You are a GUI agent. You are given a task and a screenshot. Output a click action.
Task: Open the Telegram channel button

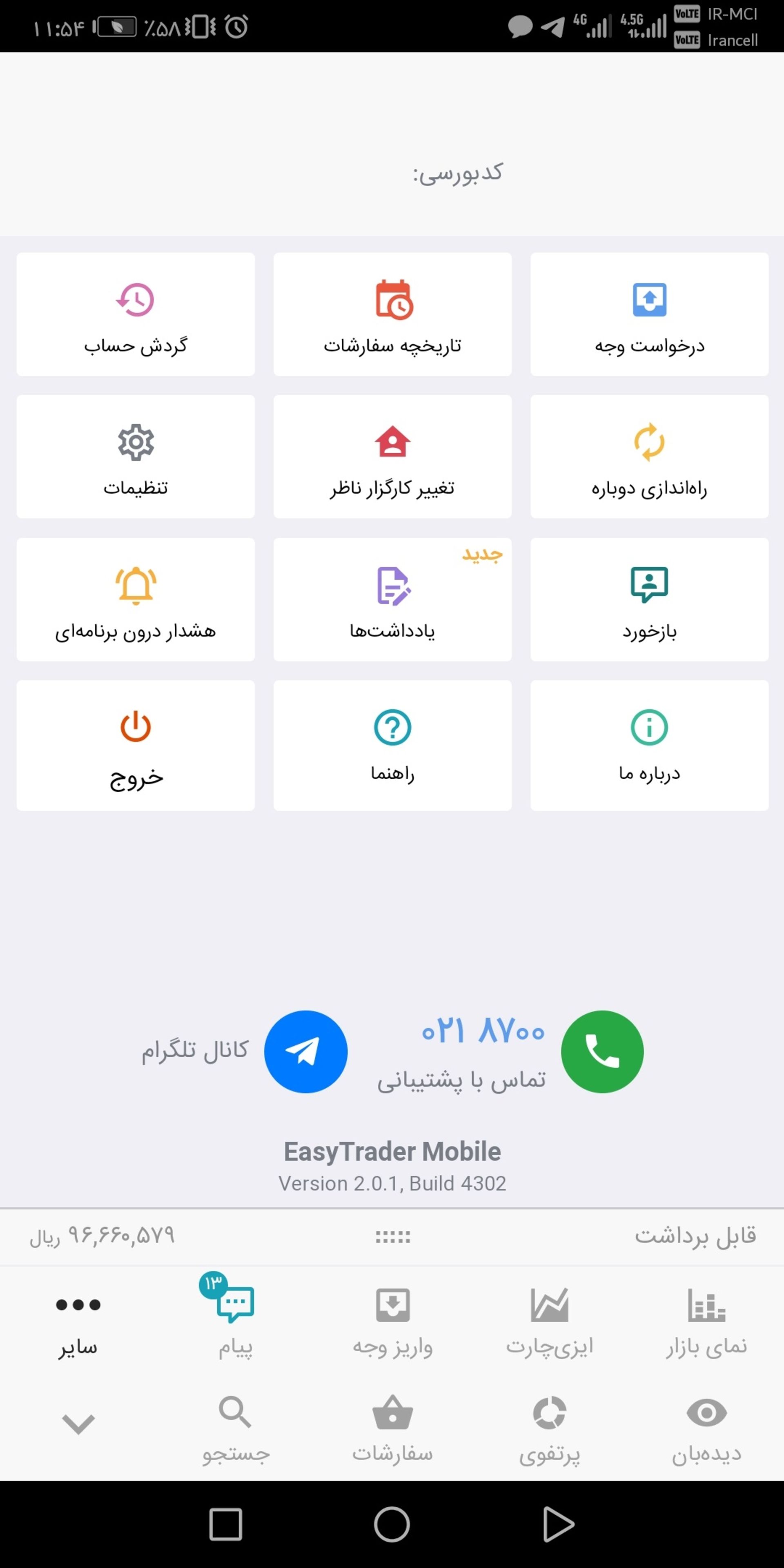(305, 1051)
